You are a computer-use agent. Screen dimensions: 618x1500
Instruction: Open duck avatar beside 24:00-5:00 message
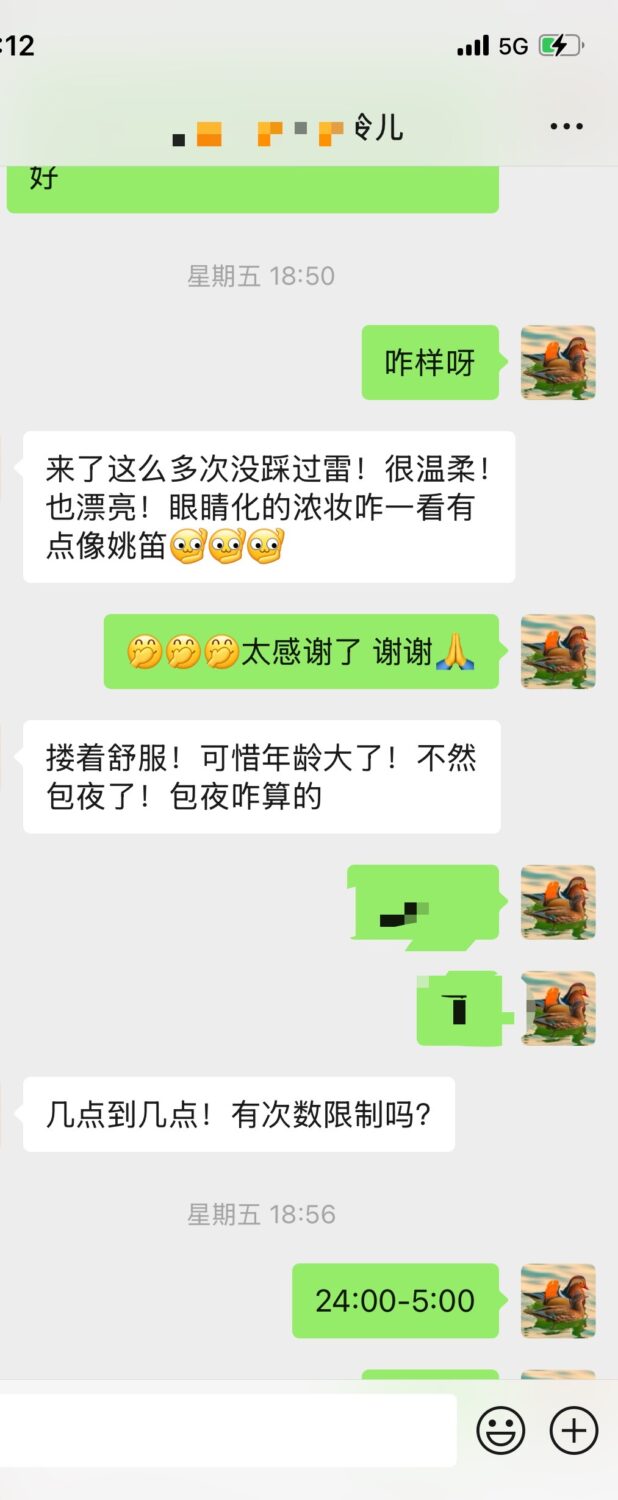[x=558, y=1300]
